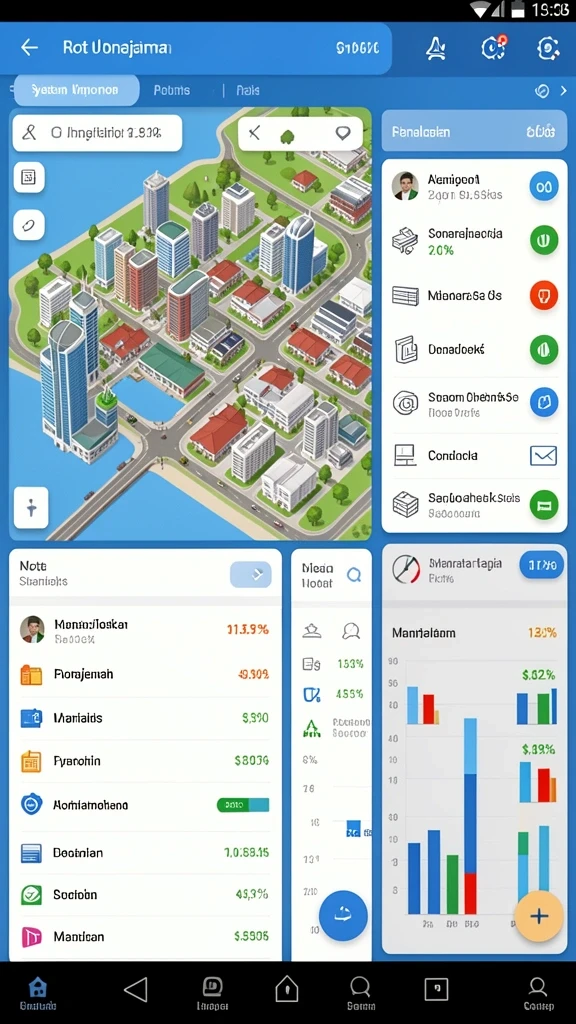Screen dimensions: 576x1024
Task: Tap the blue round floating action button
Action: click(344, 916)
